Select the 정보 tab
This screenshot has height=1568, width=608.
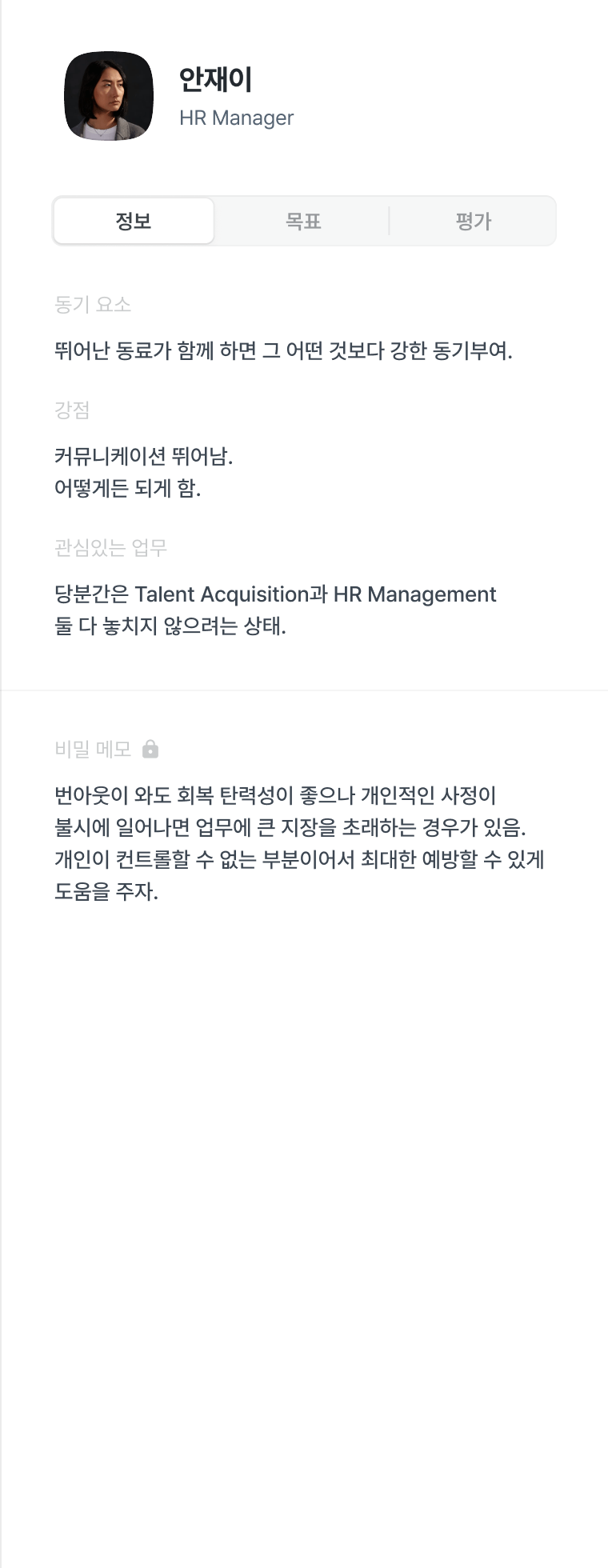[134, 221]
